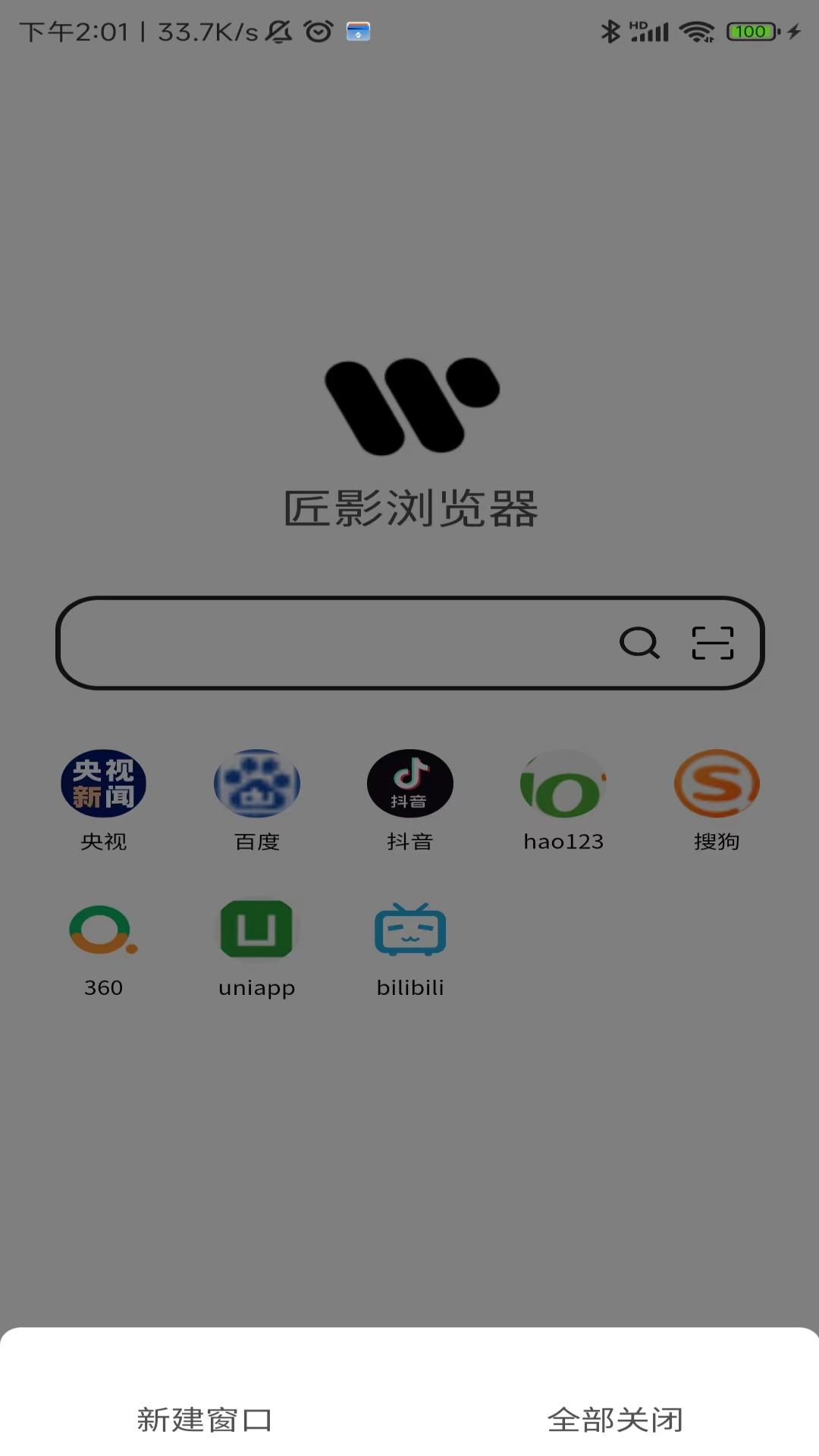The height and width of the screenshot is (1456, 819).
Task: Open the QR scan icon
Action: point(713,643)
